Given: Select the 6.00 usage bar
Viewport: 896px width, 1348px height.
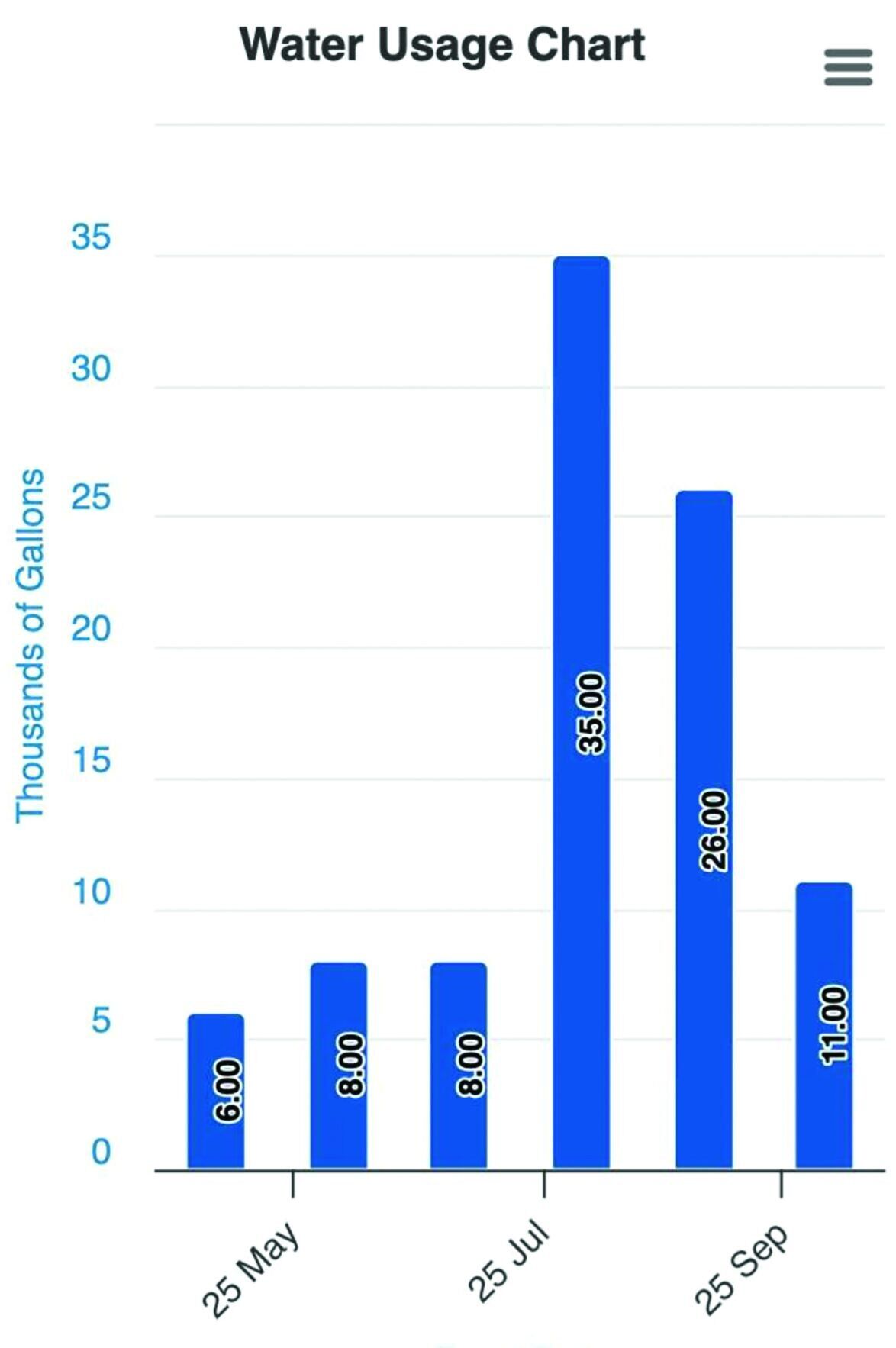Looking at the screenshot, I should coord(216,1090).
